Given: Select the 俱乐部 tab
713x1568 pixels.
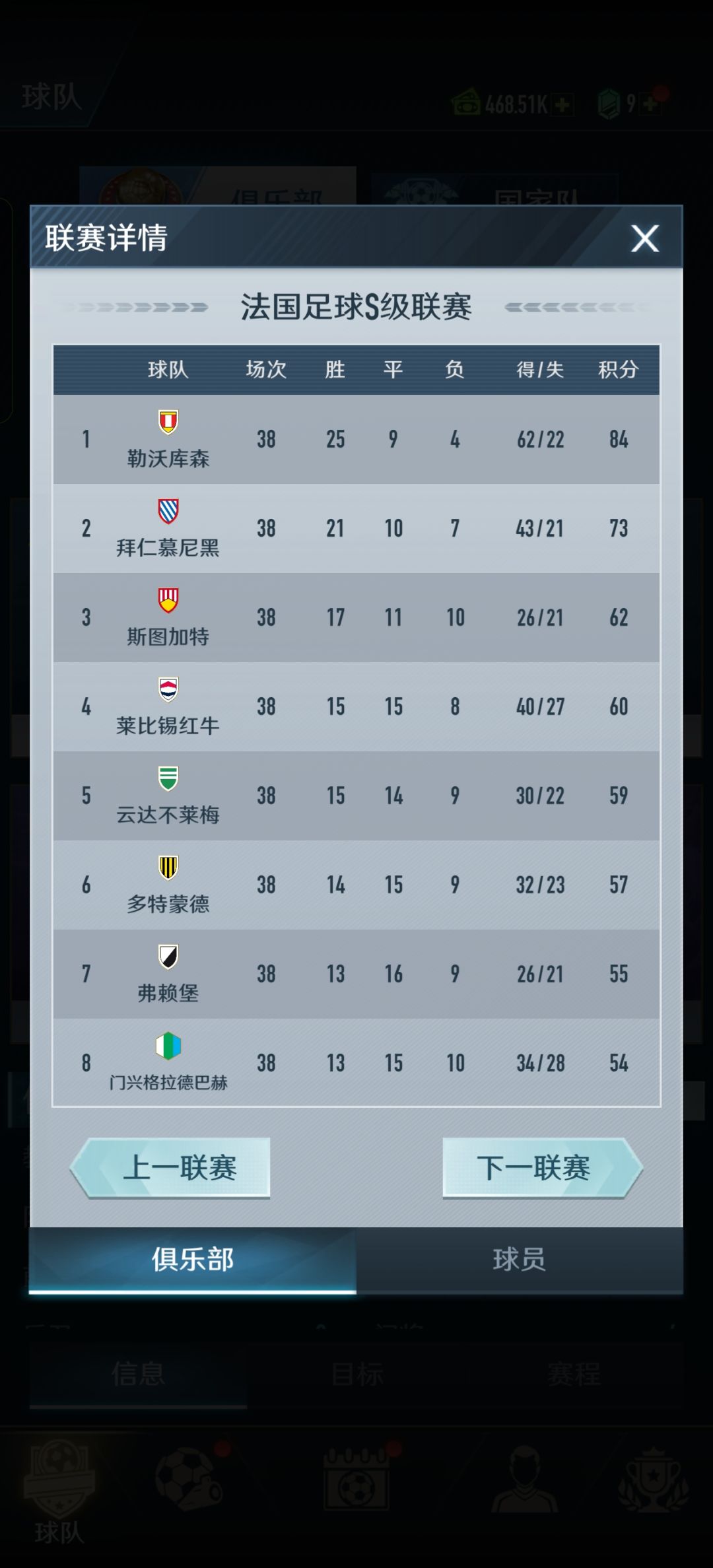Looking at the screenshot, I should (193, 1260).
